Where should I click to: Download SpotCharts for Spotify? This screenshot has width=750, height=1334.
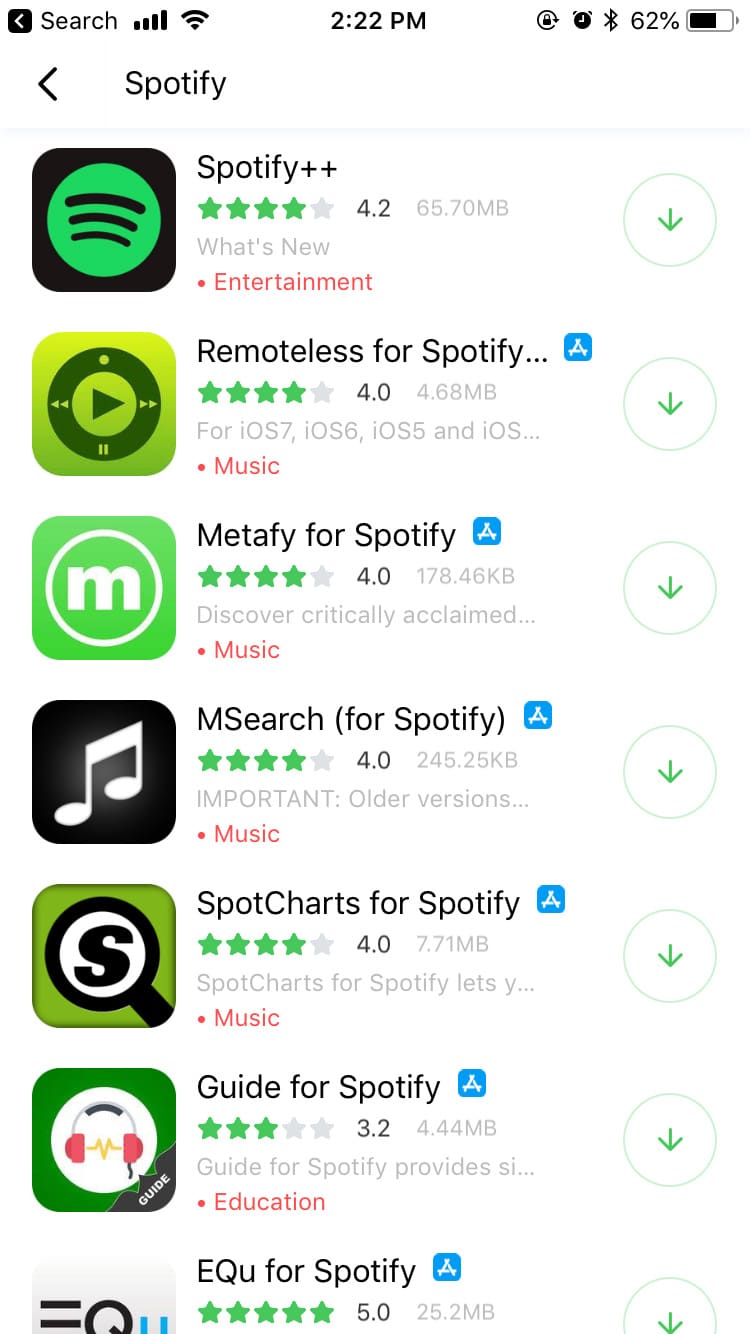(670, 956)
